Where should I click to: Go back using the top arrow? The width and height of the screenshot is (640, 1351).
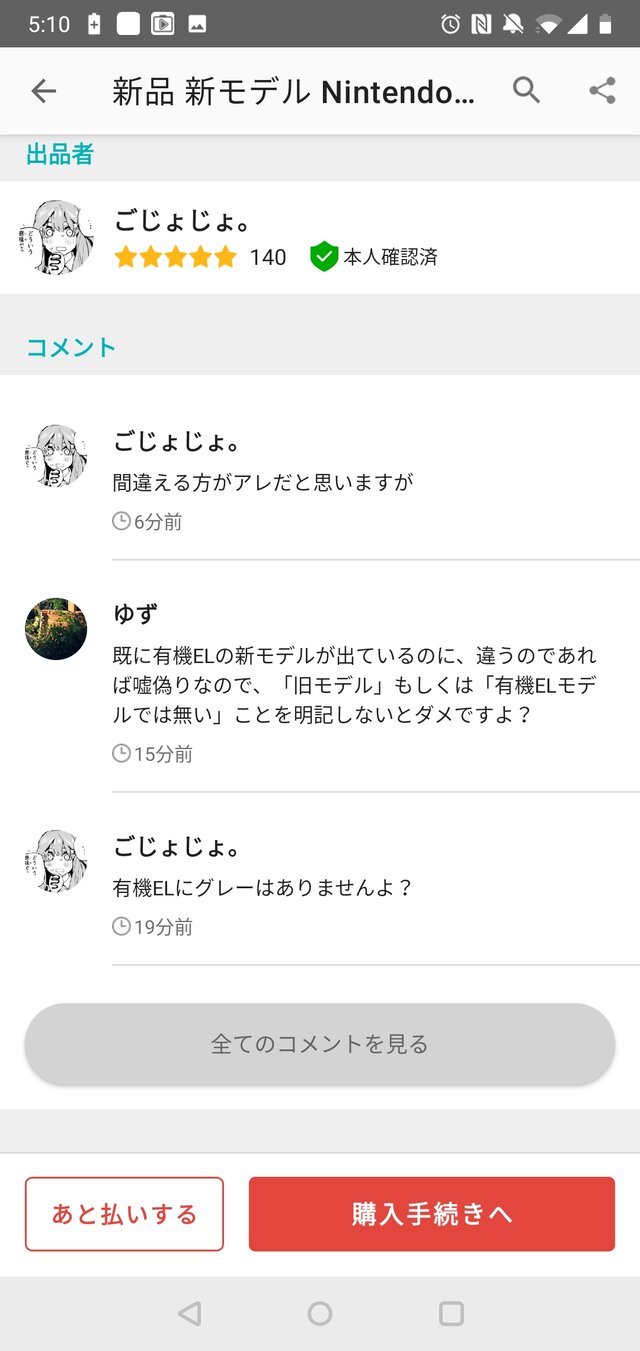pos(44,92)
